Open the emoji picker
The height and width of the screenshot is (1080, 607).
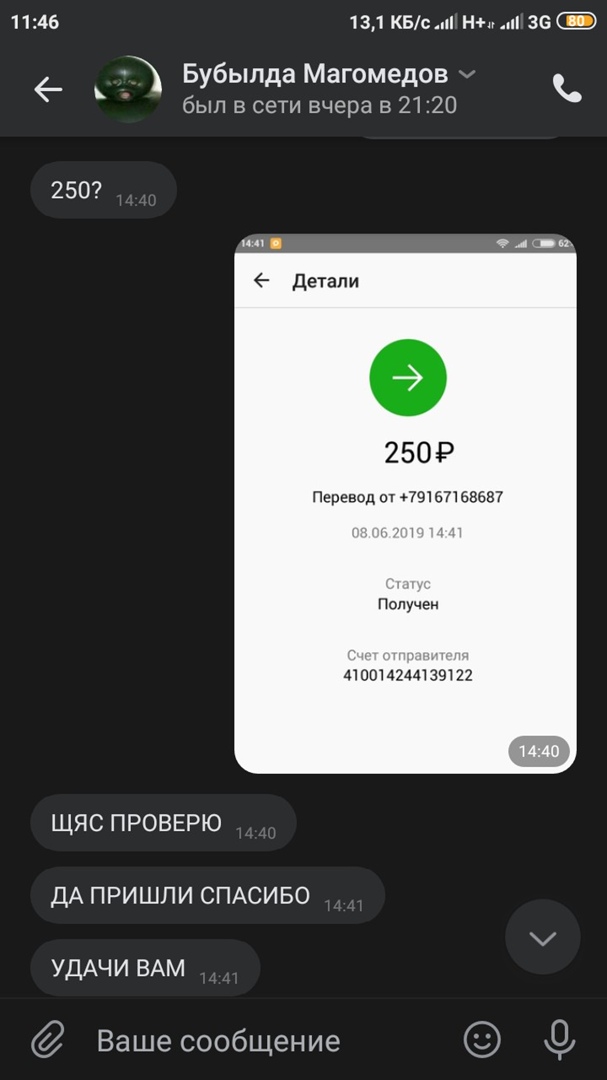pyautogui.click(x=482, y=1040)
